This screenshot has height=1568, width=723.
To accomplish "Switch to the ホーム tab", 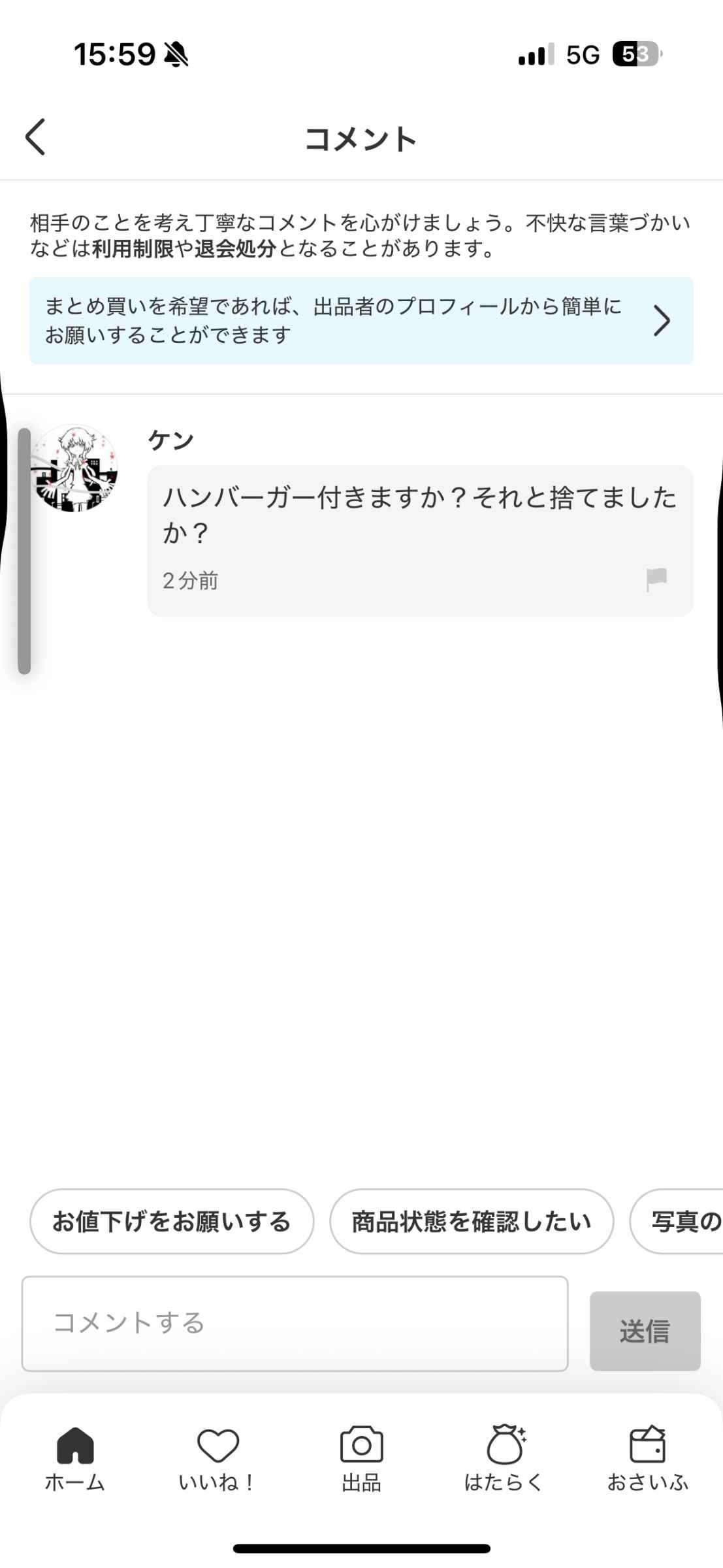I will coord(75,1459).
